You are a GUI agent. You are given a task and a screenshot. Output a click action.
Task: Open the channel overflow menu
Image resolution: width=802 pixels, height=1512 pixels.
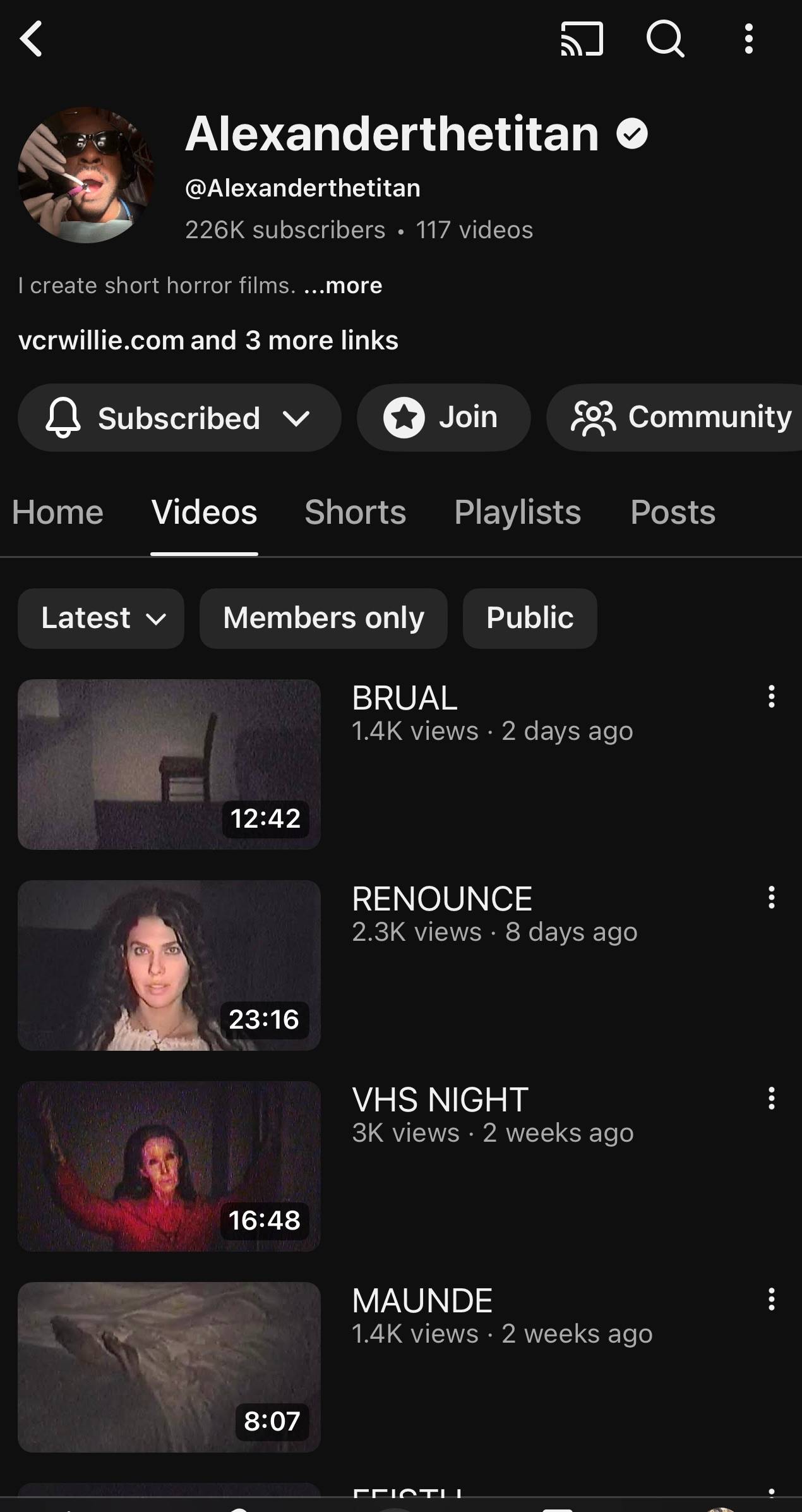click(x=748, y=39)
